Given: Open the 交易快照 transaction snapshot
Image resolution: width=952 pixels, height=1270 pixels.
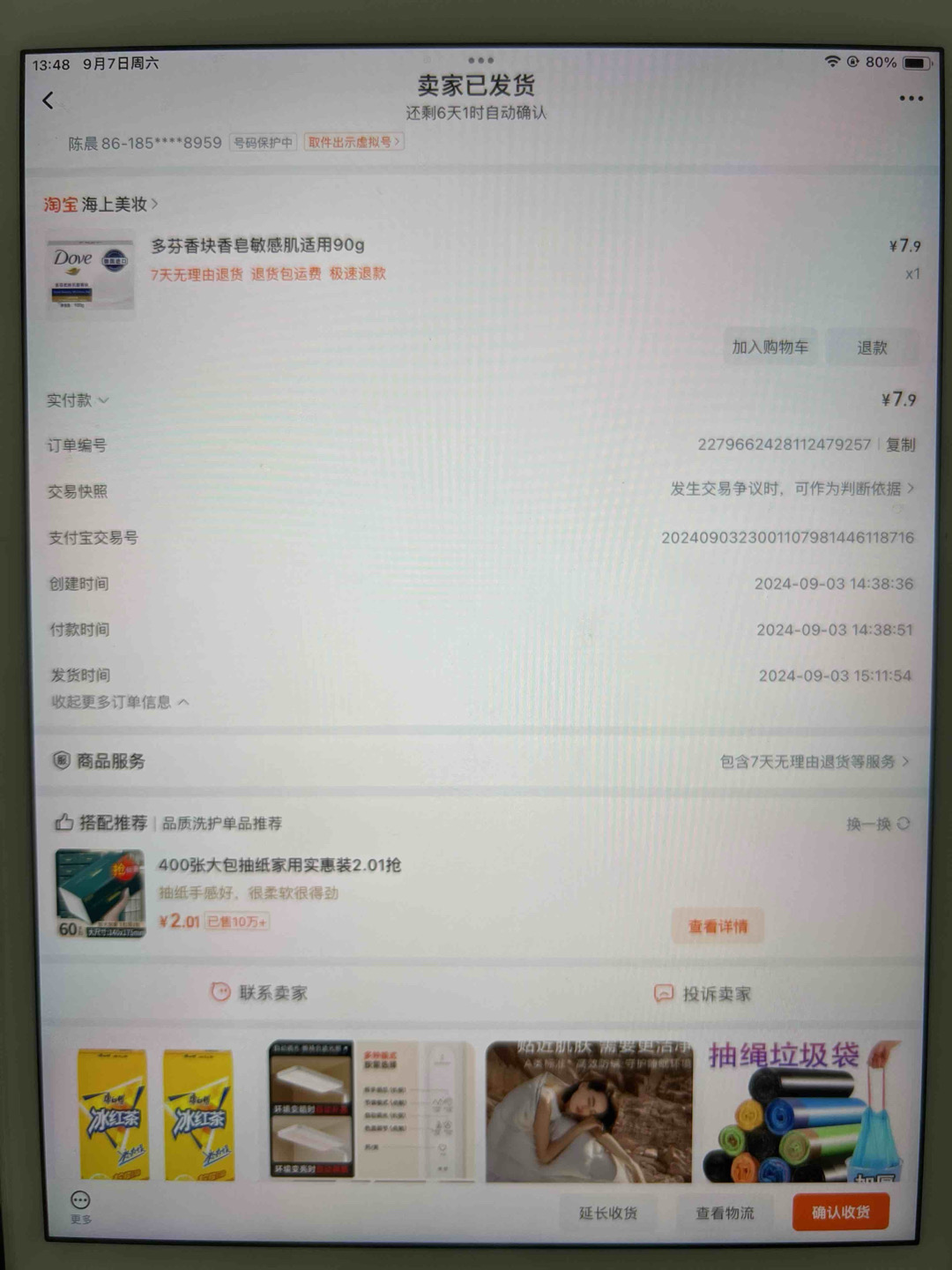Looking at the screenshot, I should click(791, 489).
